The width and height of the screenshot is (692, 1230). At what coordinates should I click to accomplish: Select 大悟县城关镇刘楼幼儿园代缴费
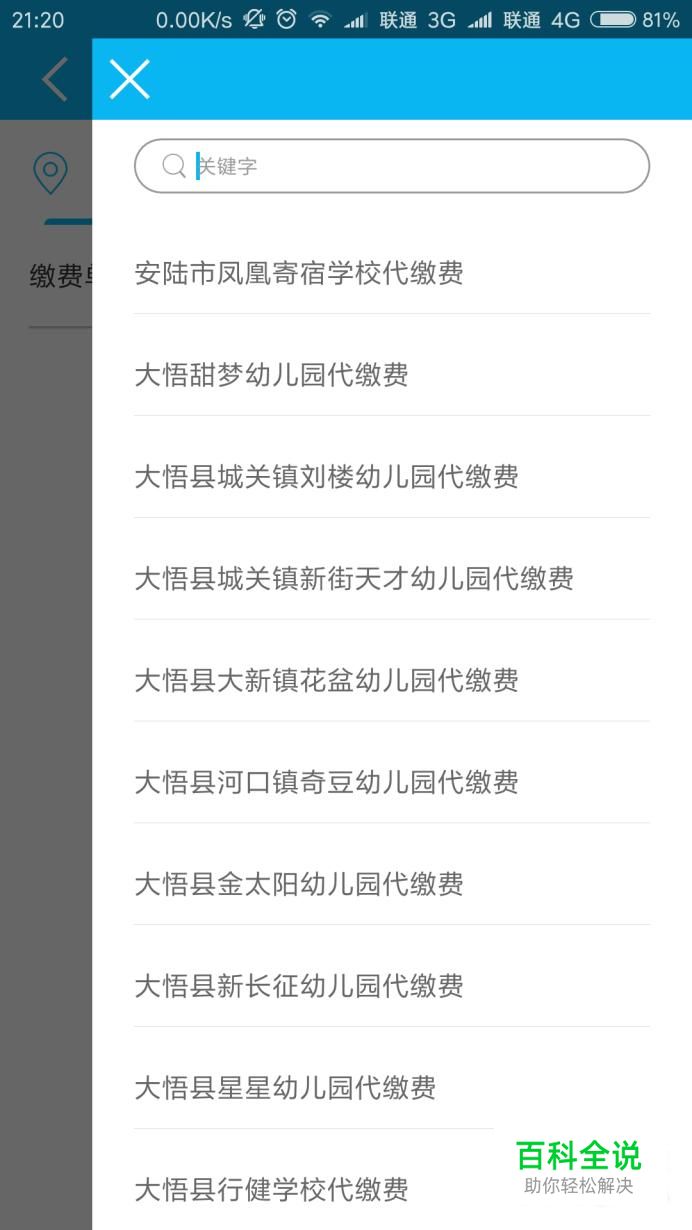point(392,477)
